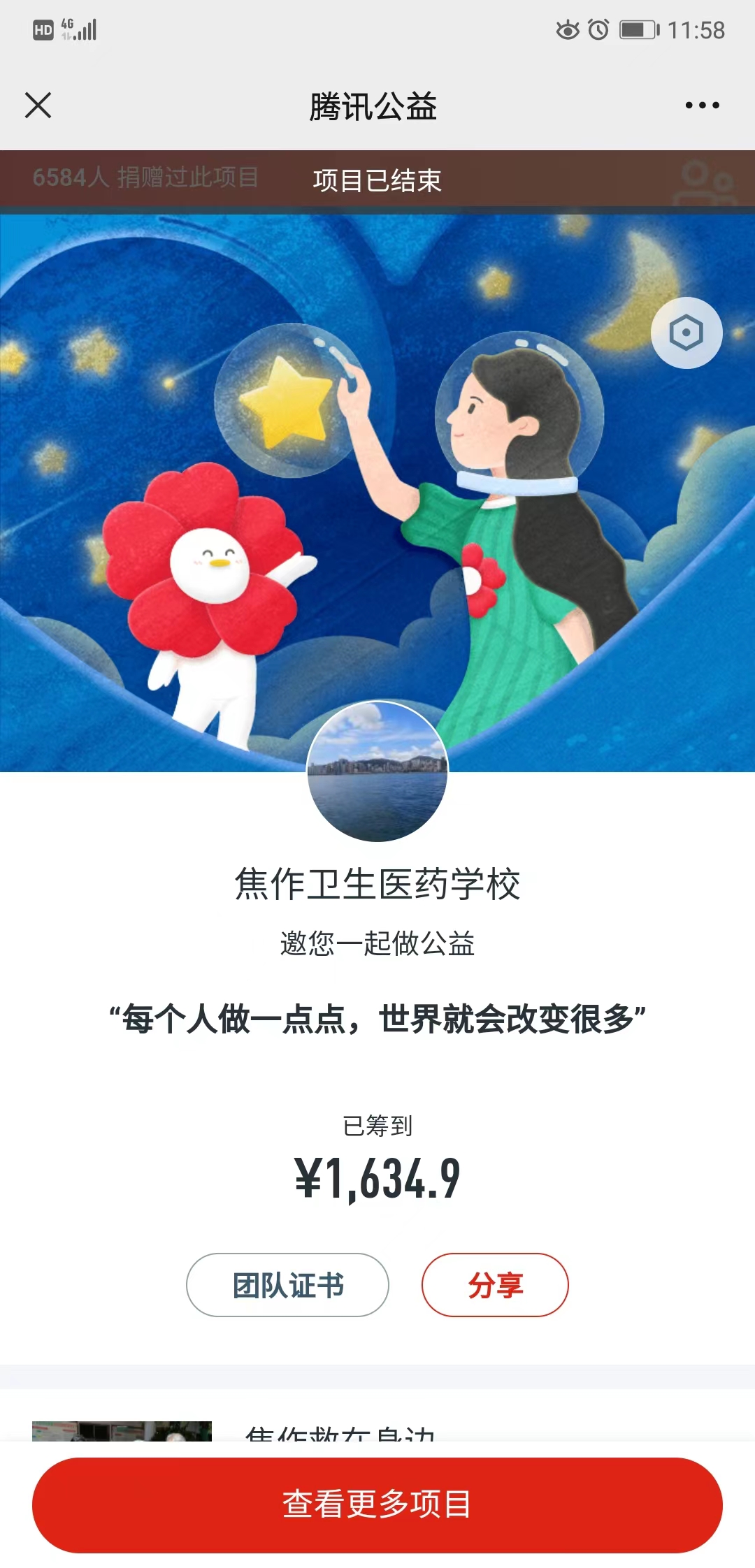Open 团队证书 team certificate
Screen dimensions: 755x1568
click(x=287, y=1285)
